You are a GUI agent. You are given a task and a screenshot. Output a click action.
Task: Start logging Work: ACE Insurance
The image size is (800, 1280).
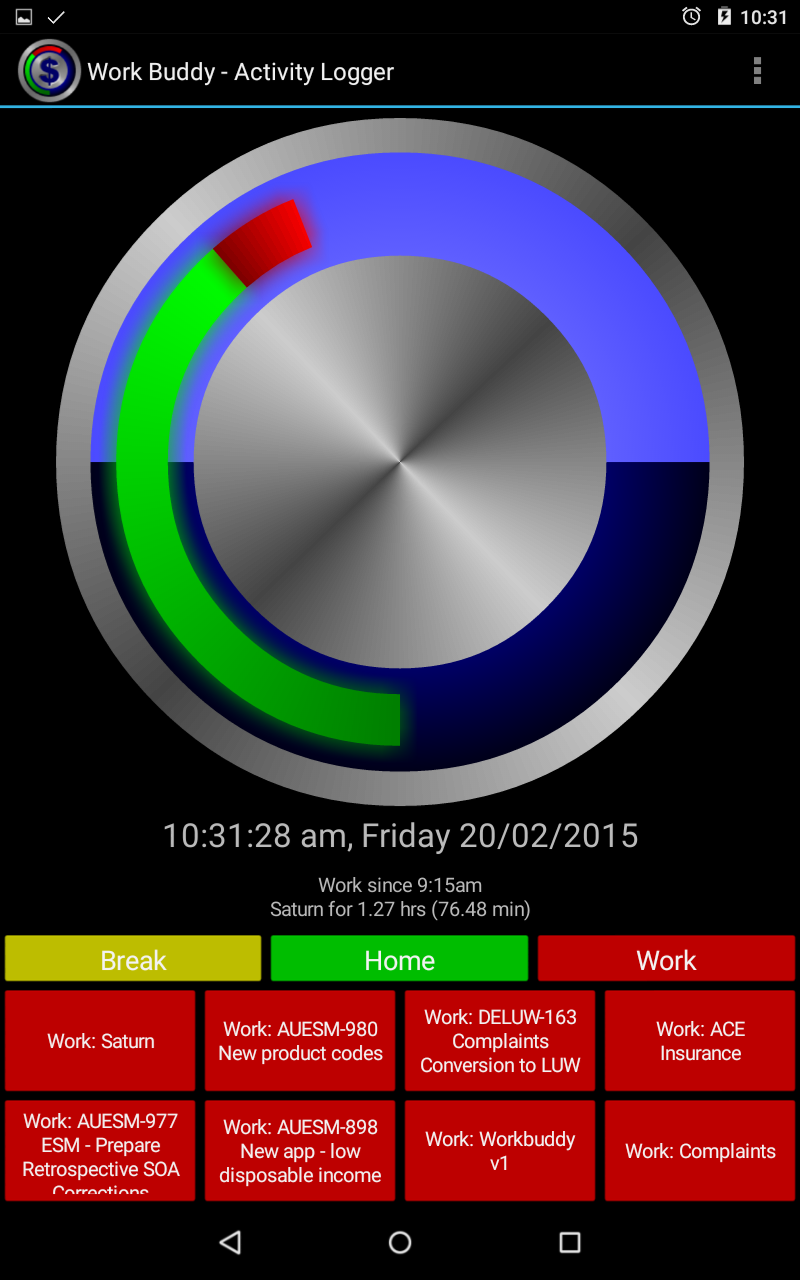700,1041
